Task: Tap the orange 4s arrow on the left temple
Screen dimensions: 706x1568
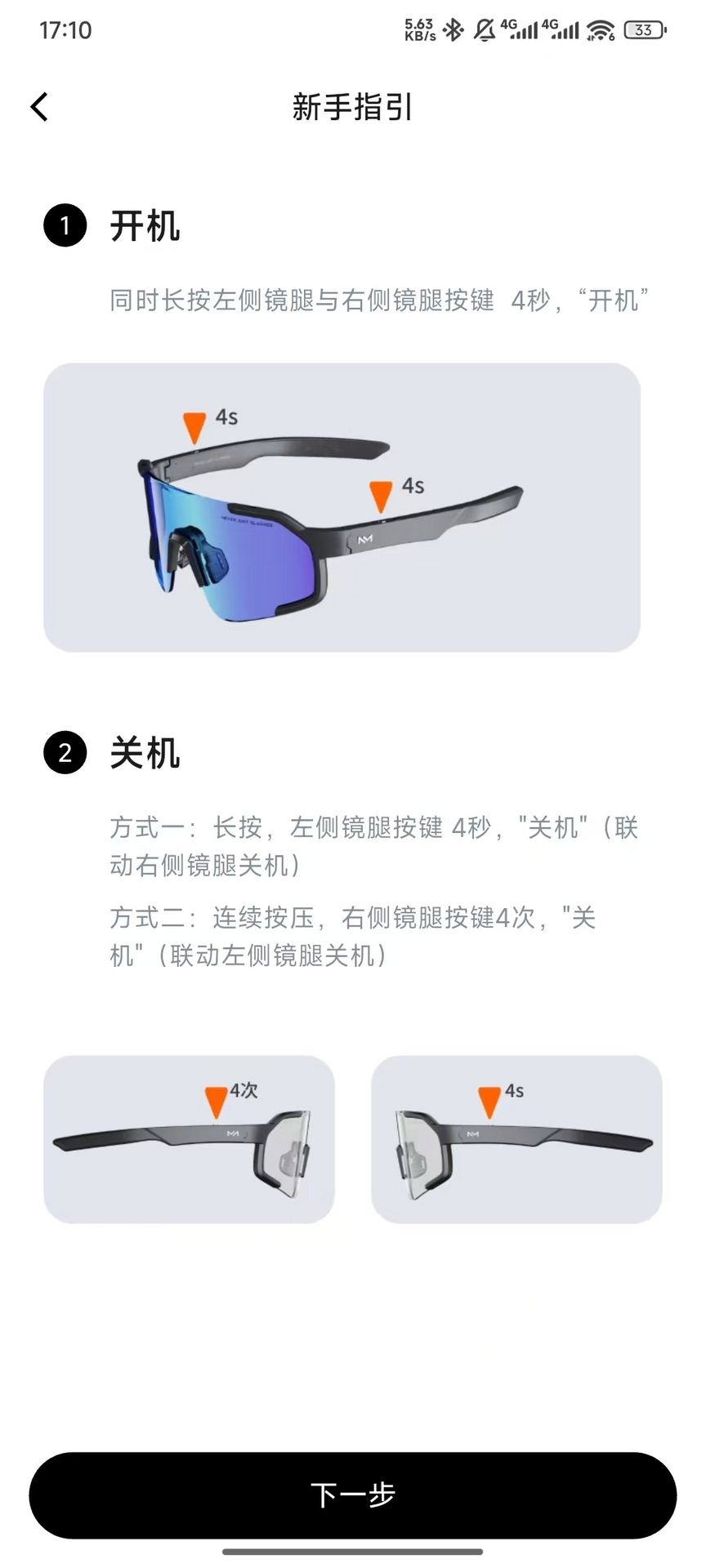Action: 194,427
